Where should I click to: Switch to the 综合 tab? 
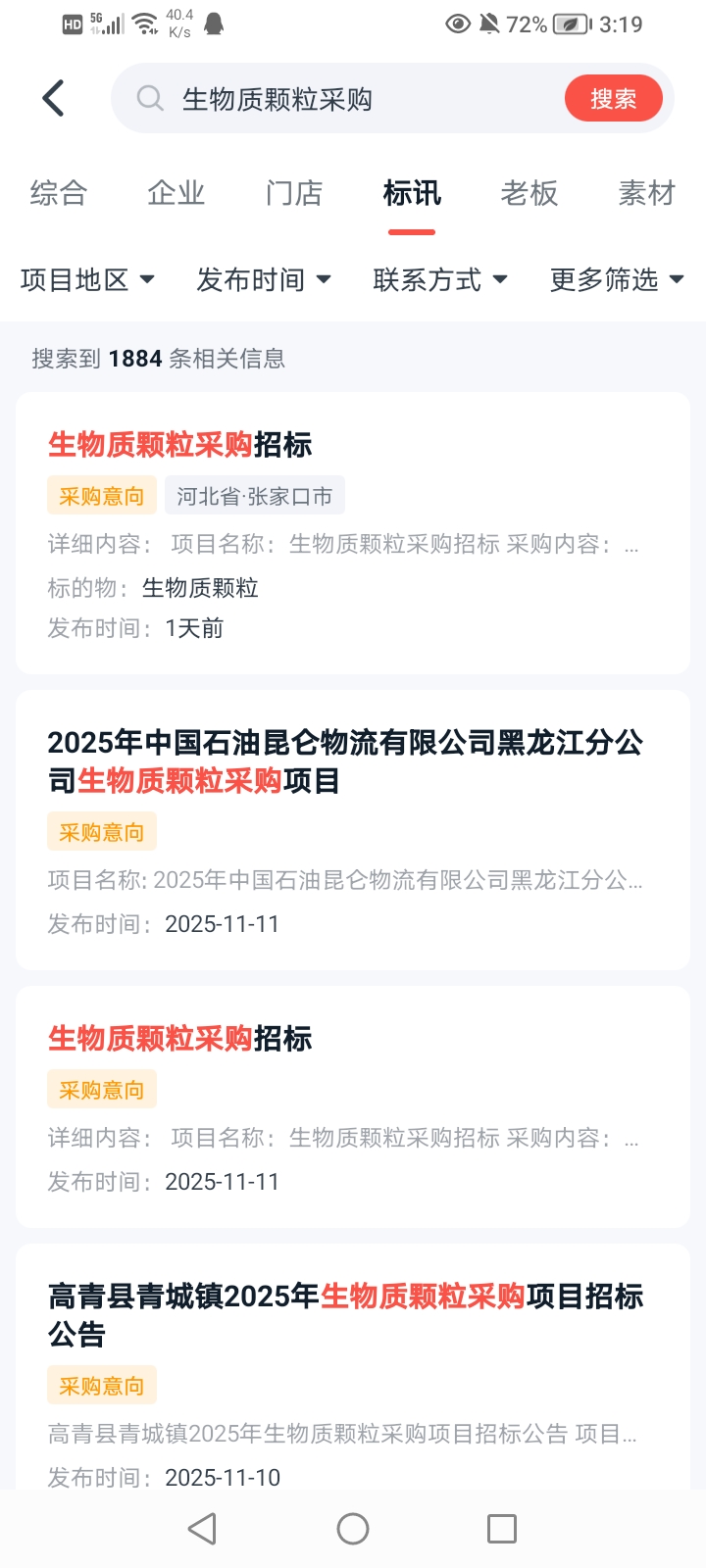59,193
